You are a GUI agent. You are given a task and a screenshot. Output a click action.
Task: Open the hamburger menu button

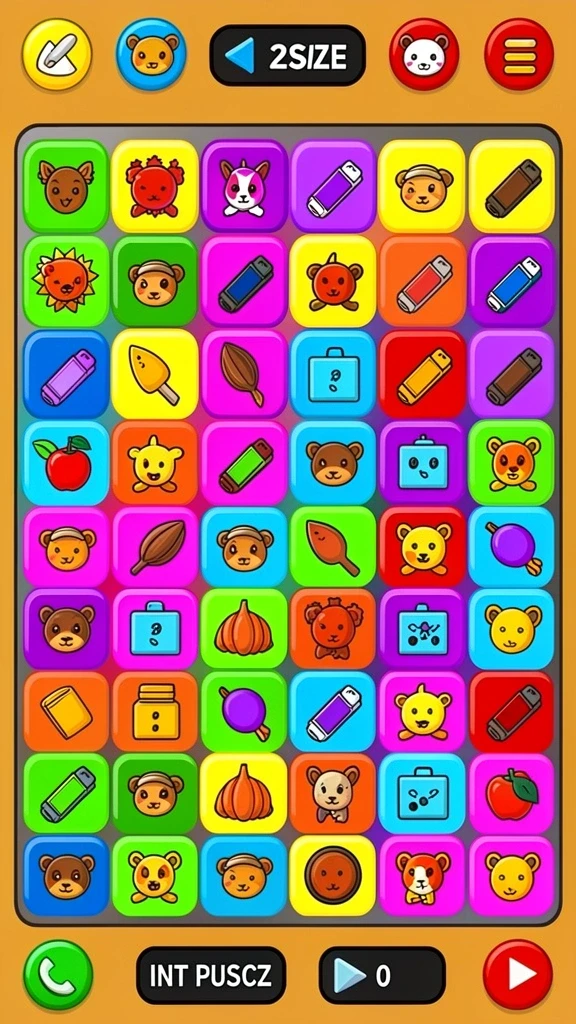pyautogui.click(x=519, y=54)
